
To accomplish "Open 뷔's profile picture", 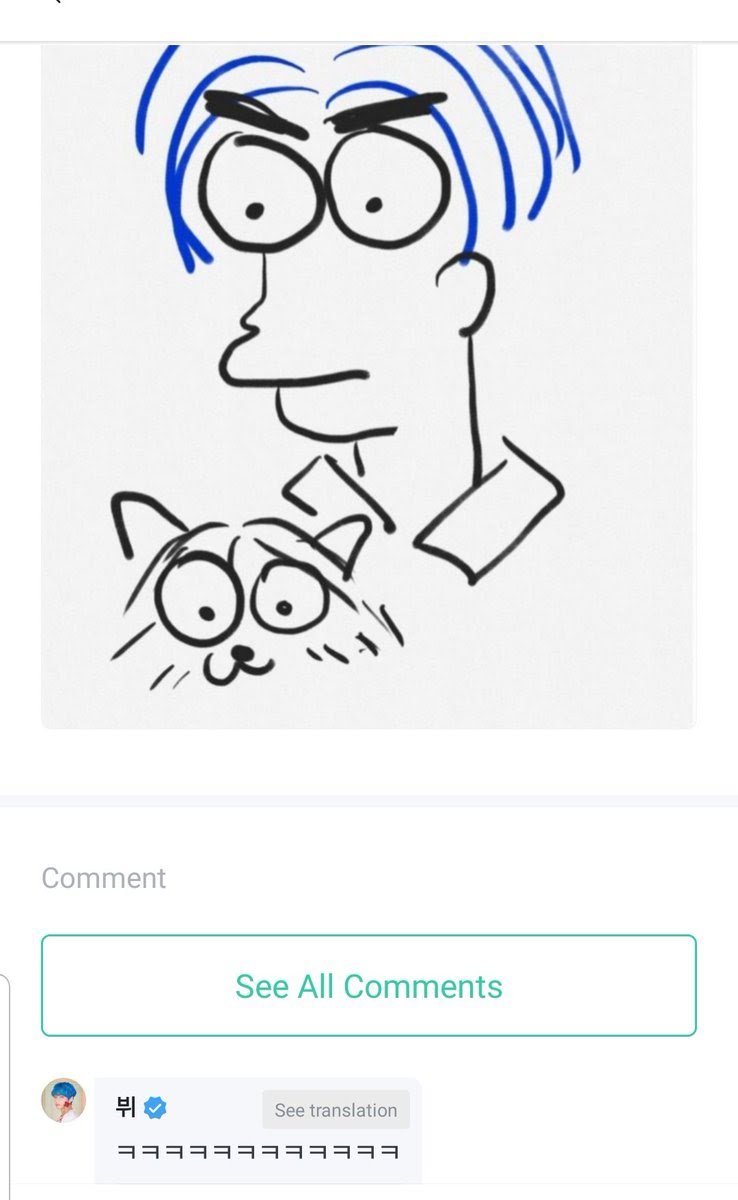I will (x=63, y=1100).
